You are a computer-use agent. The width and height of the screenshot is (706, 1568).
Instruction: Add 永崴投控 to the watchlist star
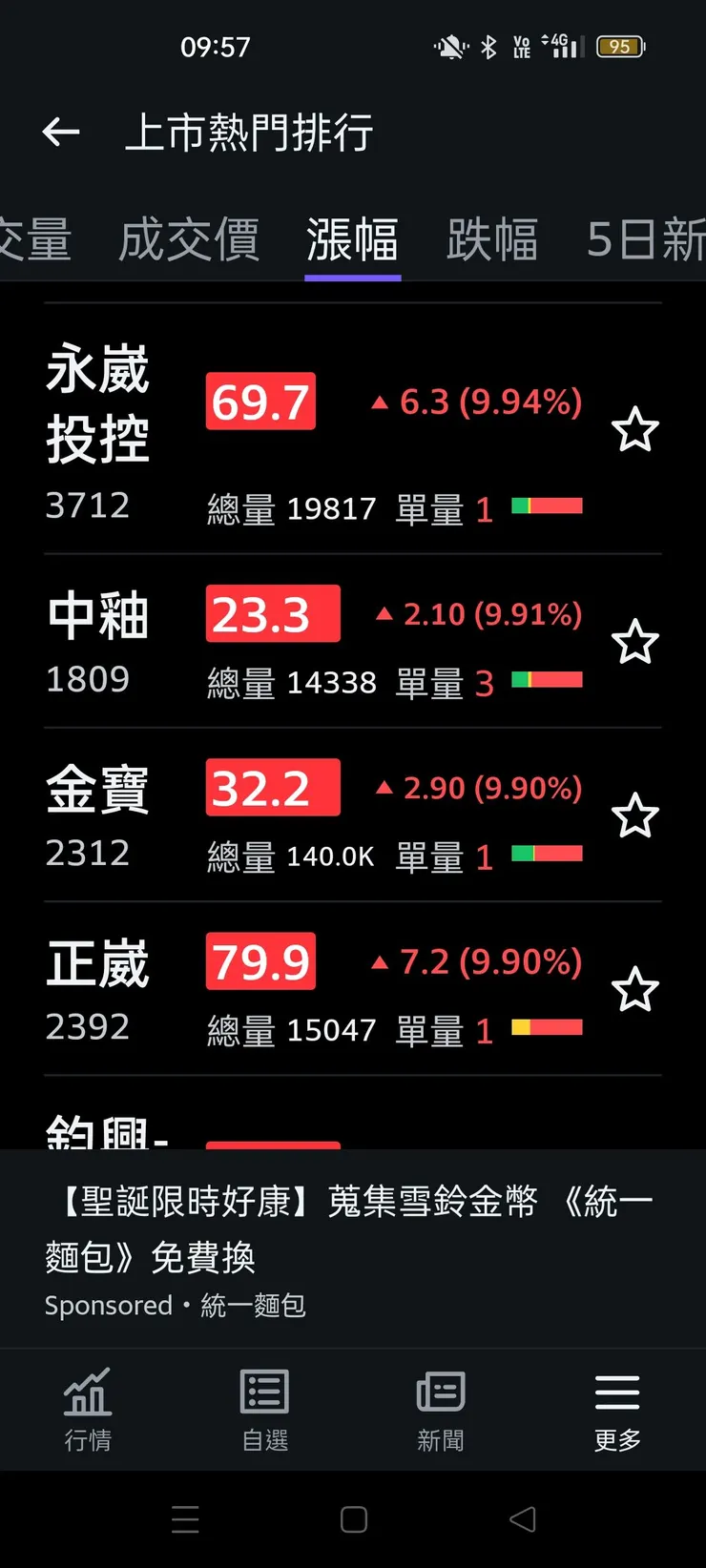[x=635, y=429]
